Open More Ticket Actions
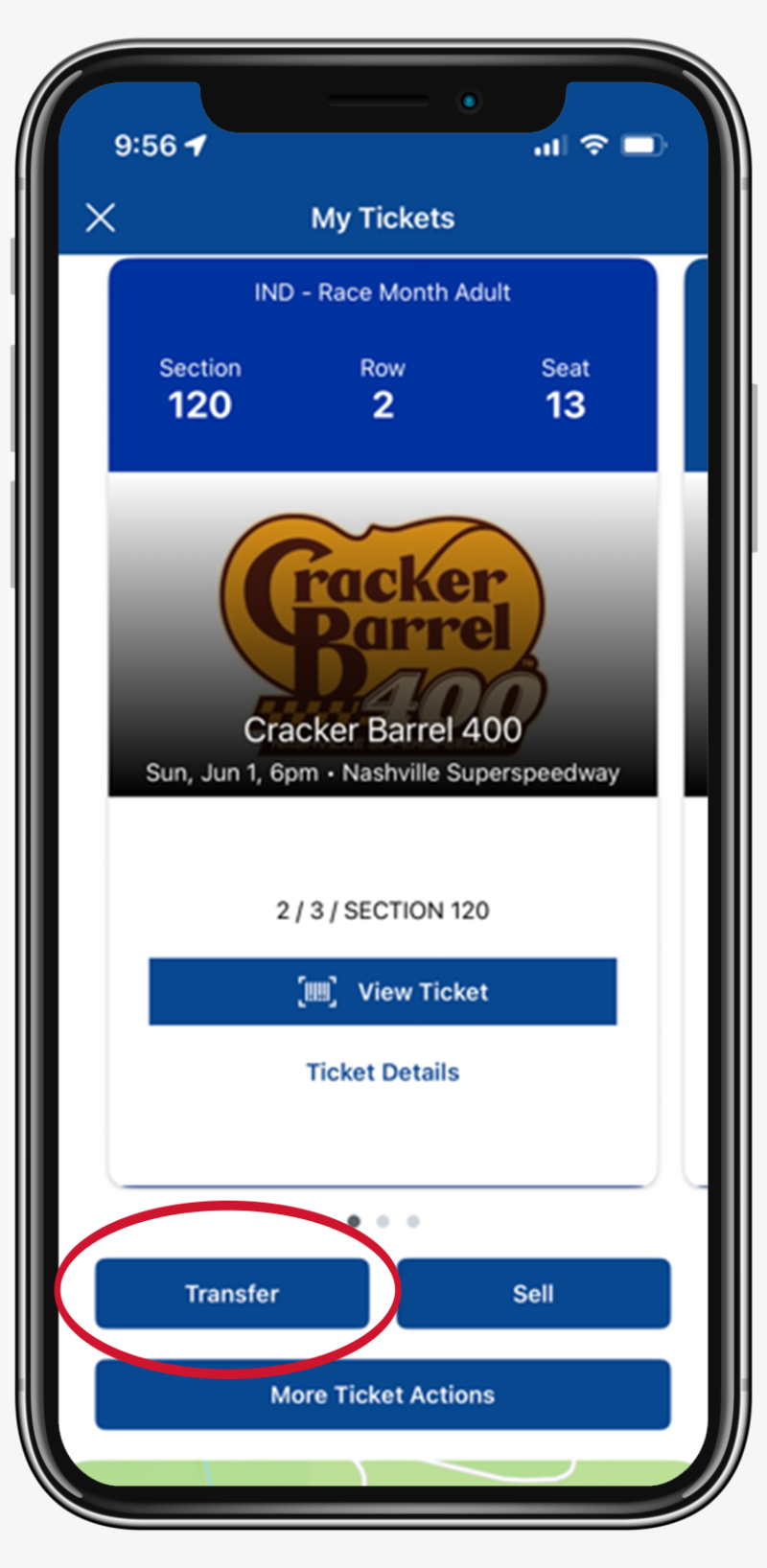767x1568 pixels. click(x=383, y=1395)
